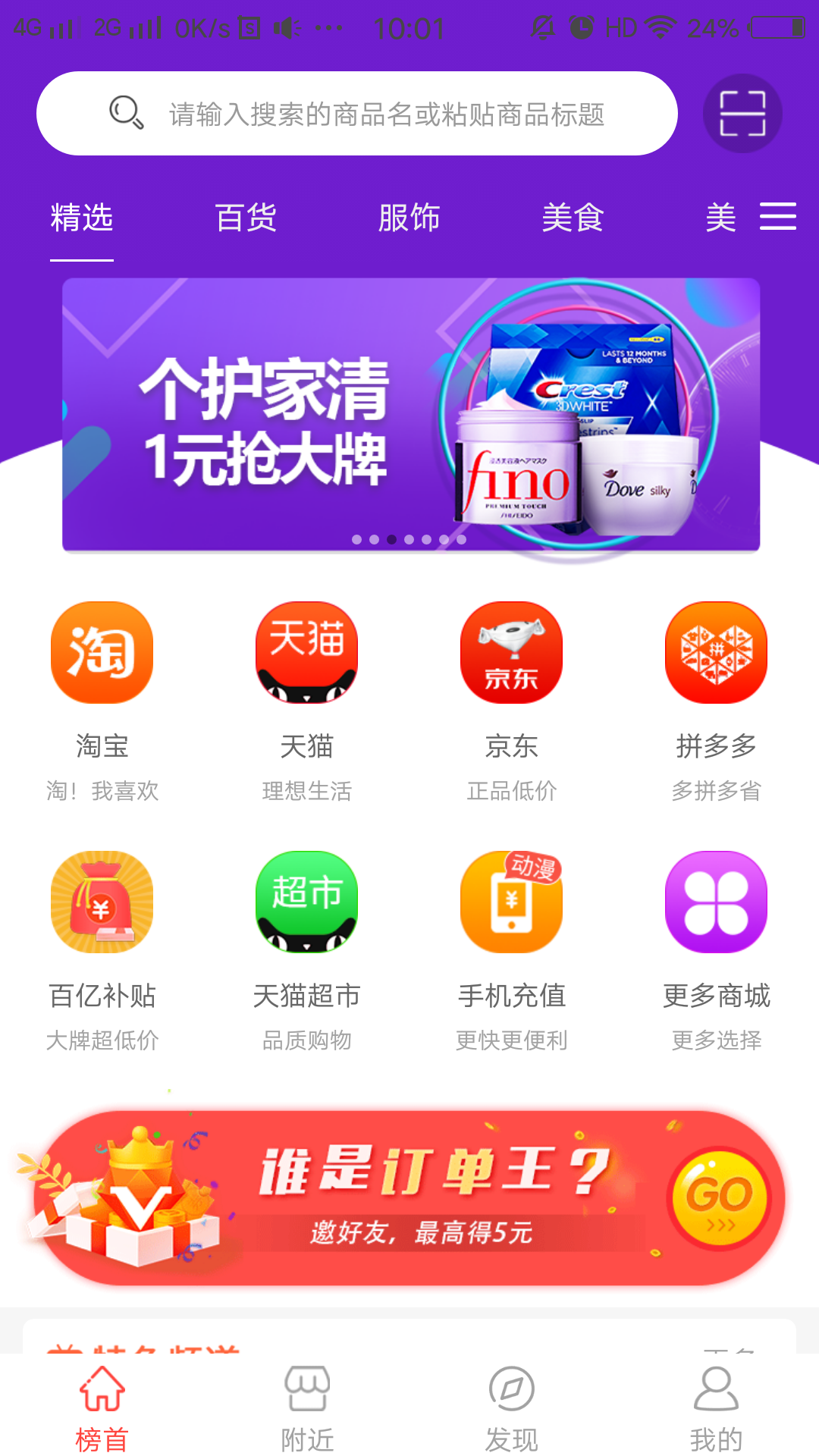Open the 个护家清 1元抢大牌 banner
This screenshot has height=1456, width=819.
coord(411,415)
